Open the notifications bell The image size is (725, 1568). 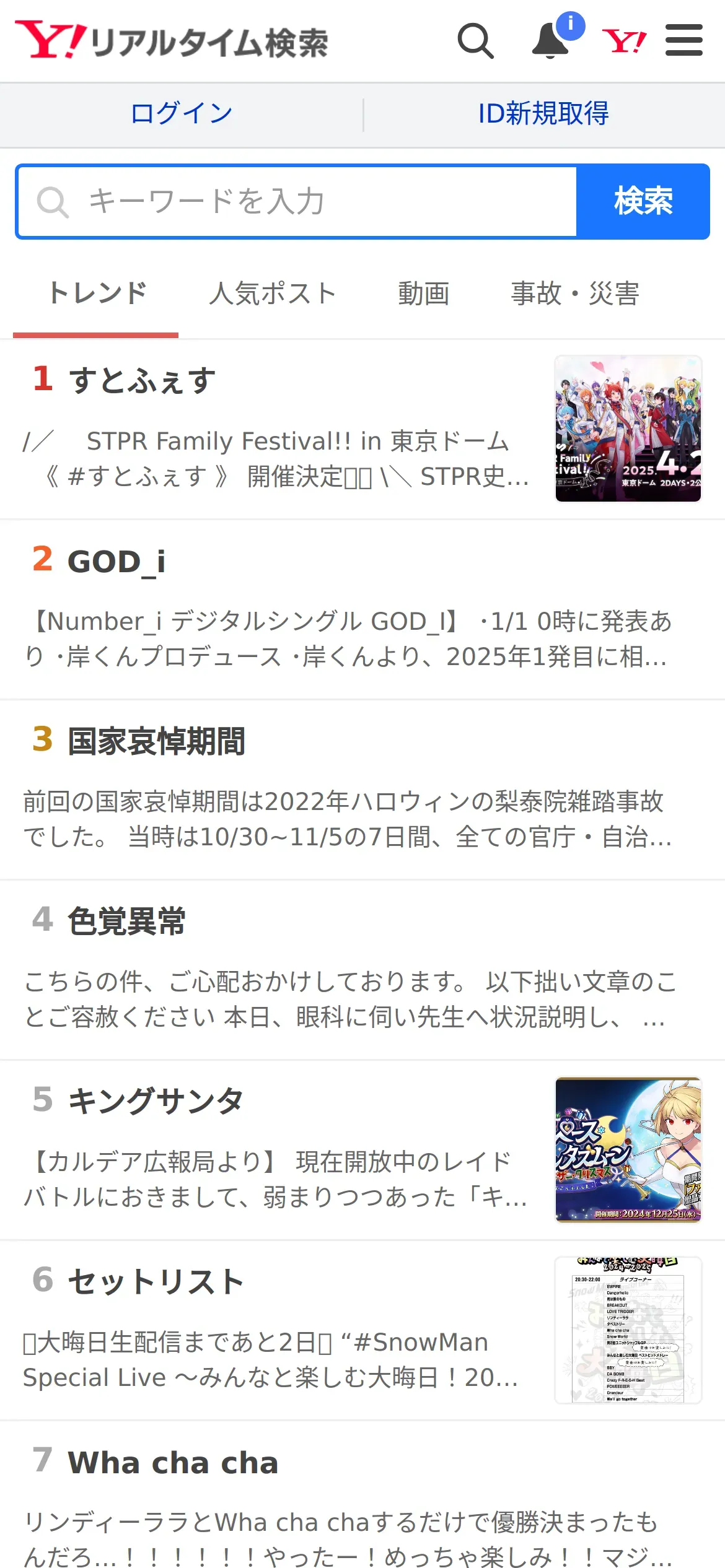coord(551,41)
